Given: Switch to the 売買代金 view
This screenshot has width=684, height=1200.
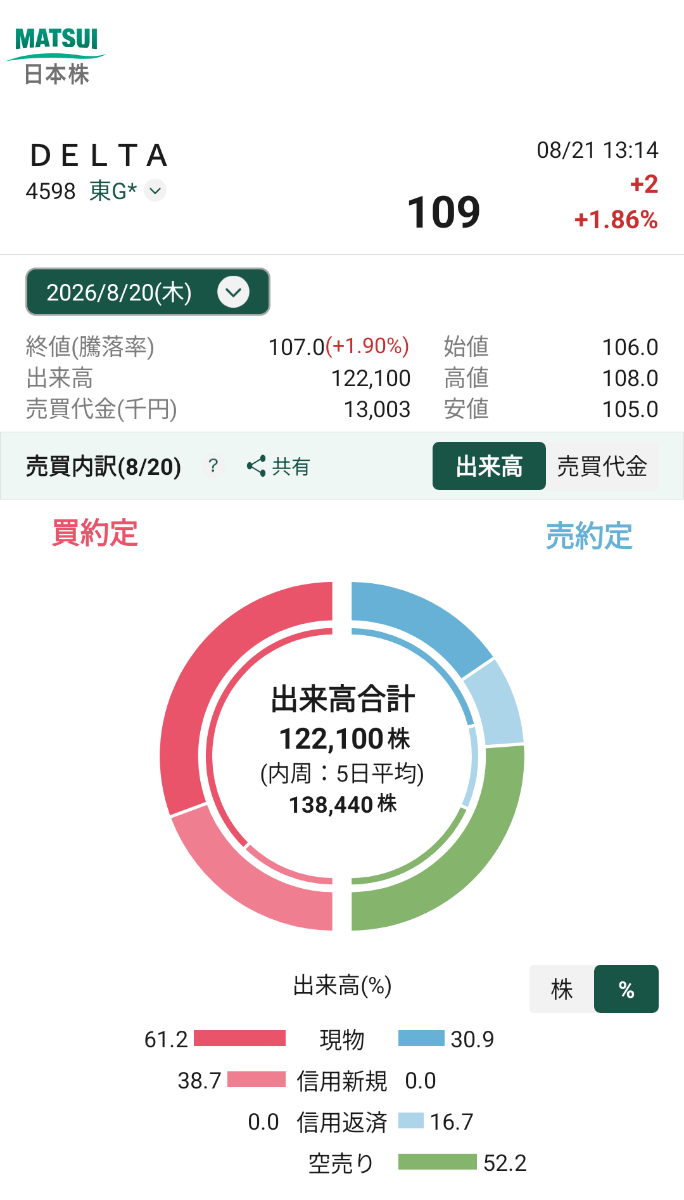Looking at the screenshot, I should click(602, 466).
